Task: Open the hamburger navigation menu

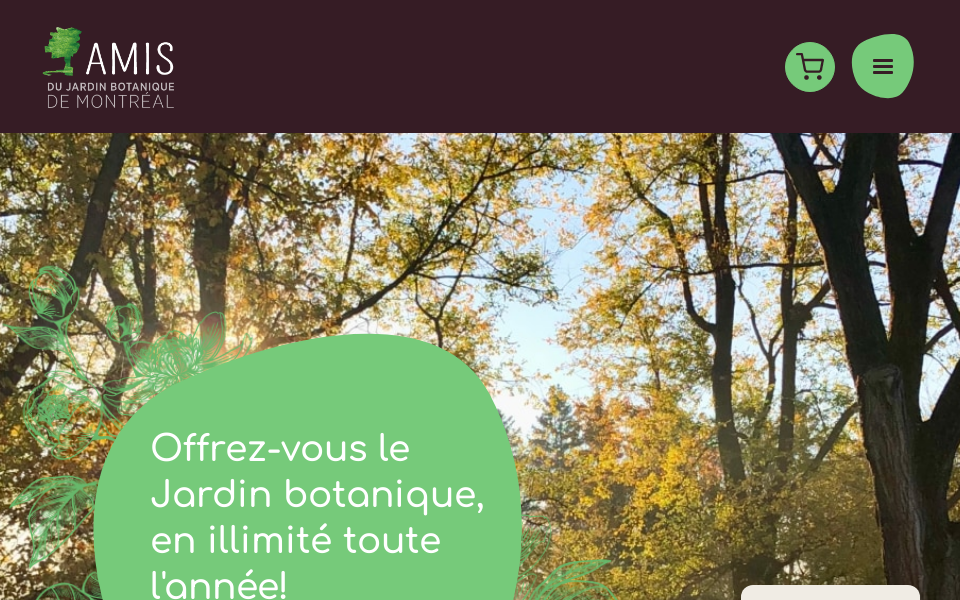Action: click(x=882, y=67)
